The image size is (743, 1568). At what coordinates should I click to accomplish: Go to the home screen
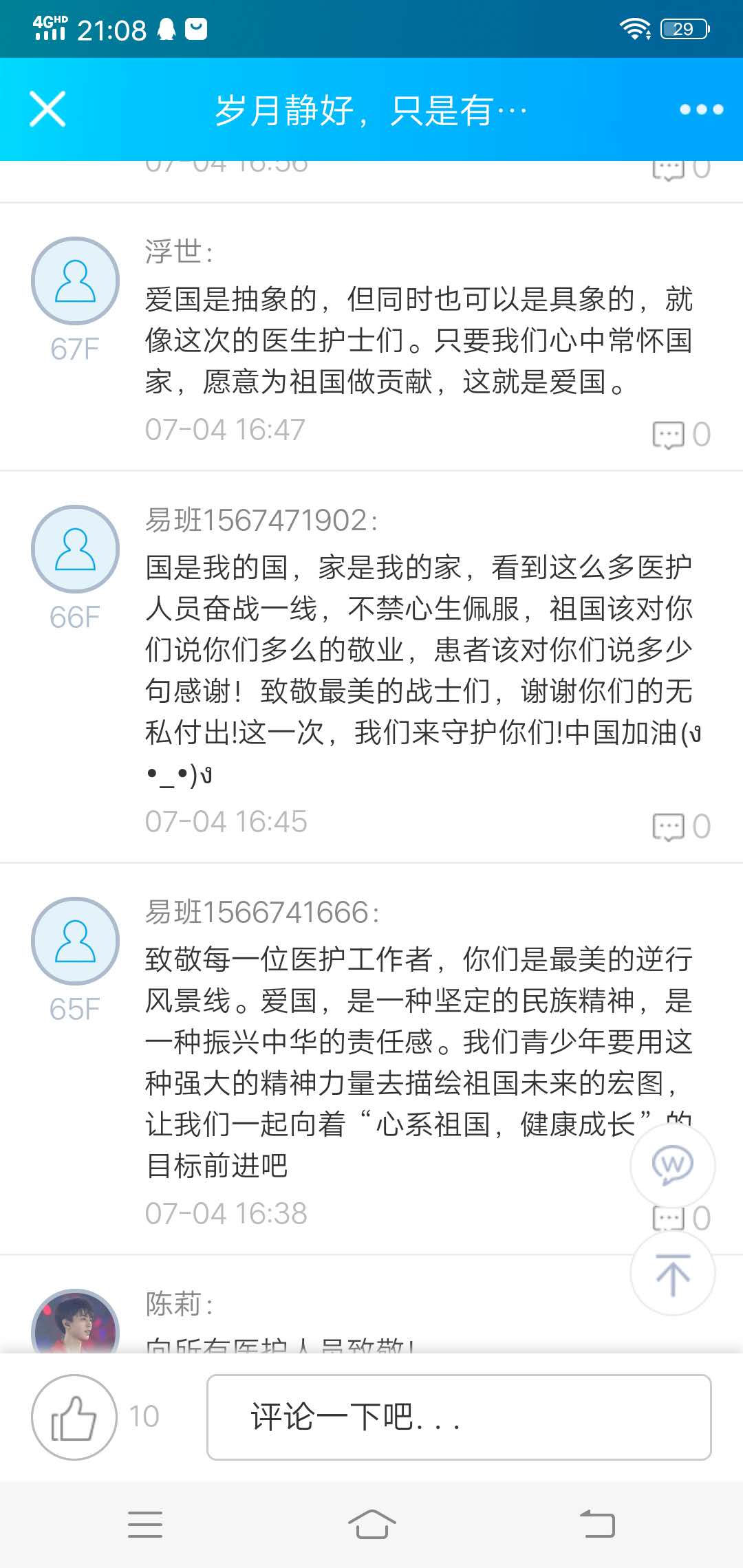(371, 1524)
